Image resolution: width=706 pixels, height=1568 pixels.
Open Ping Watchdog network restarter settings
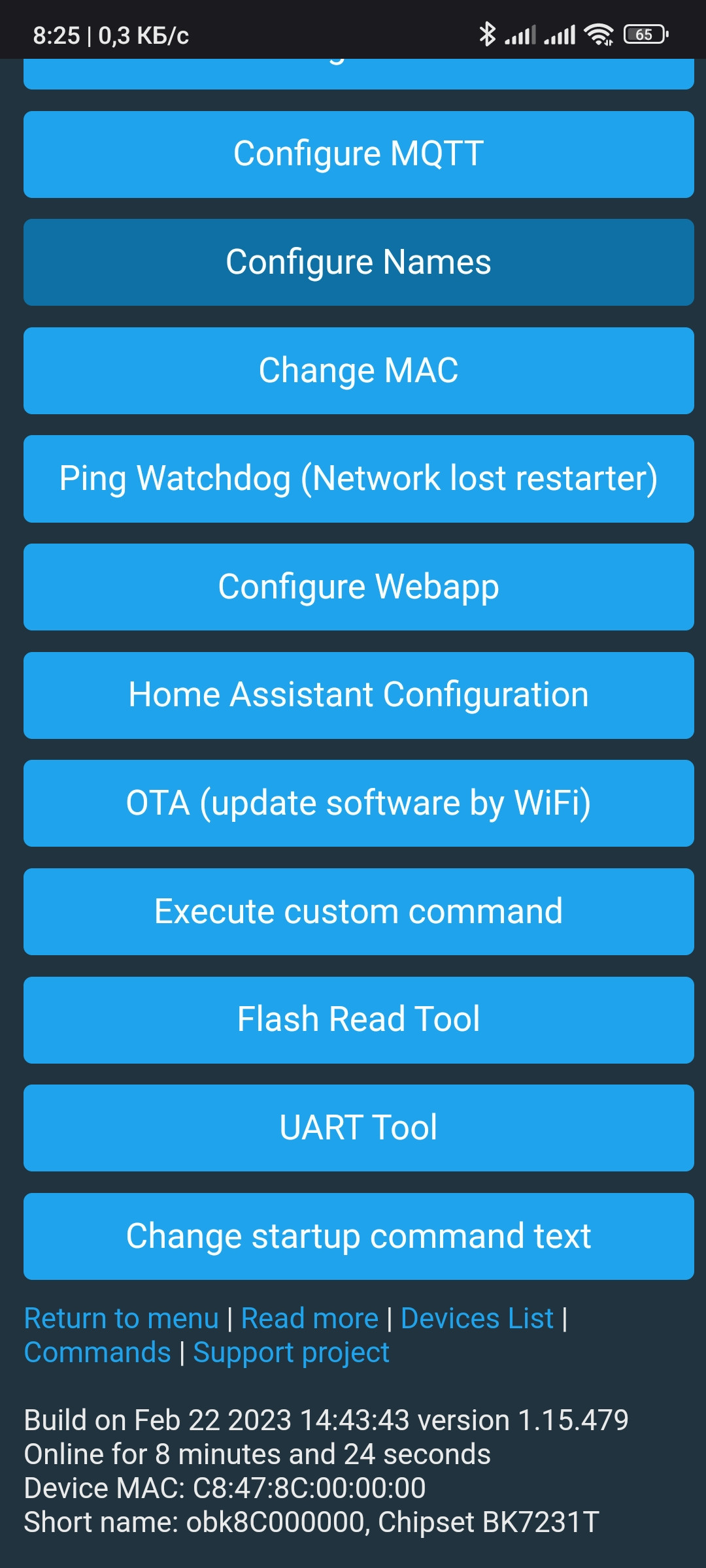(x=358, y=478)
